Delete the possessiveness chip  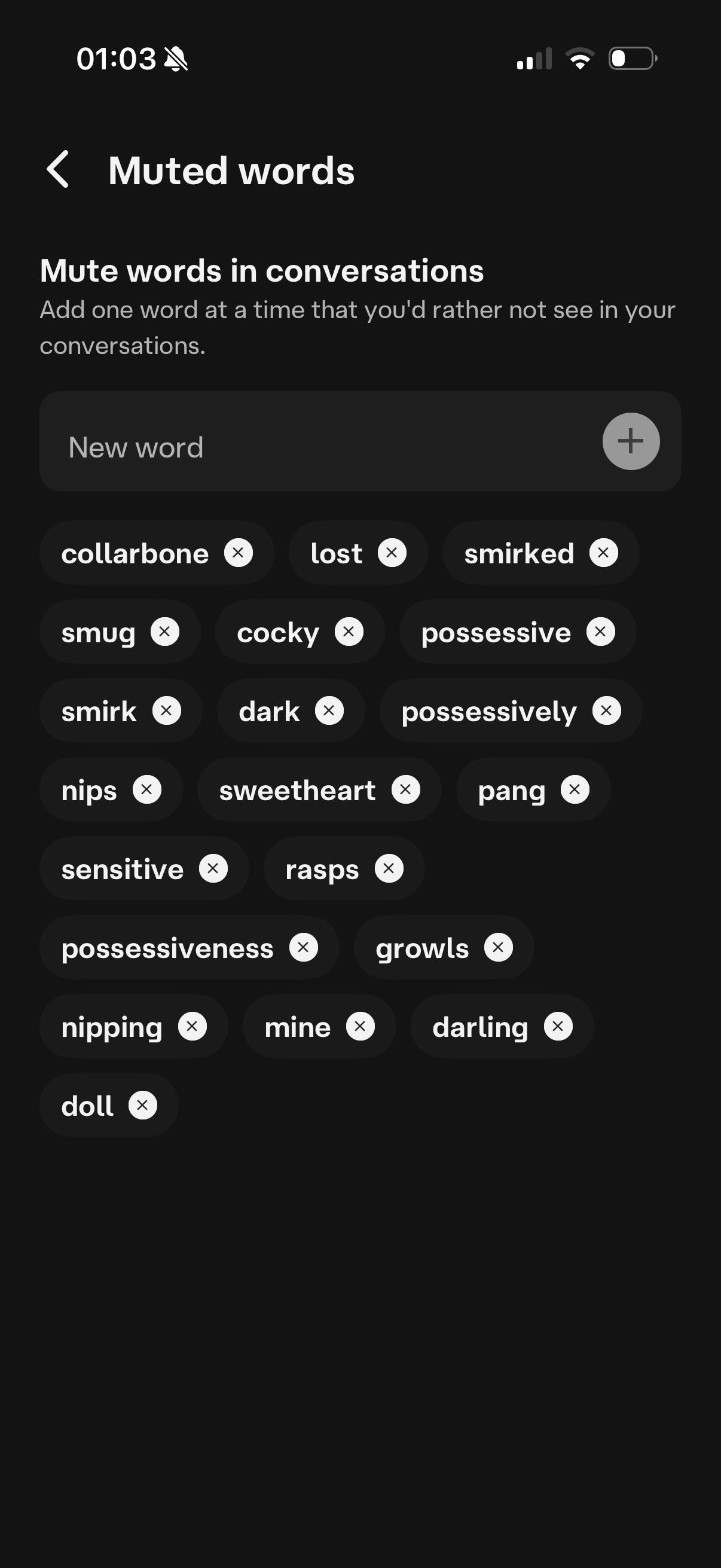[304, 948]
